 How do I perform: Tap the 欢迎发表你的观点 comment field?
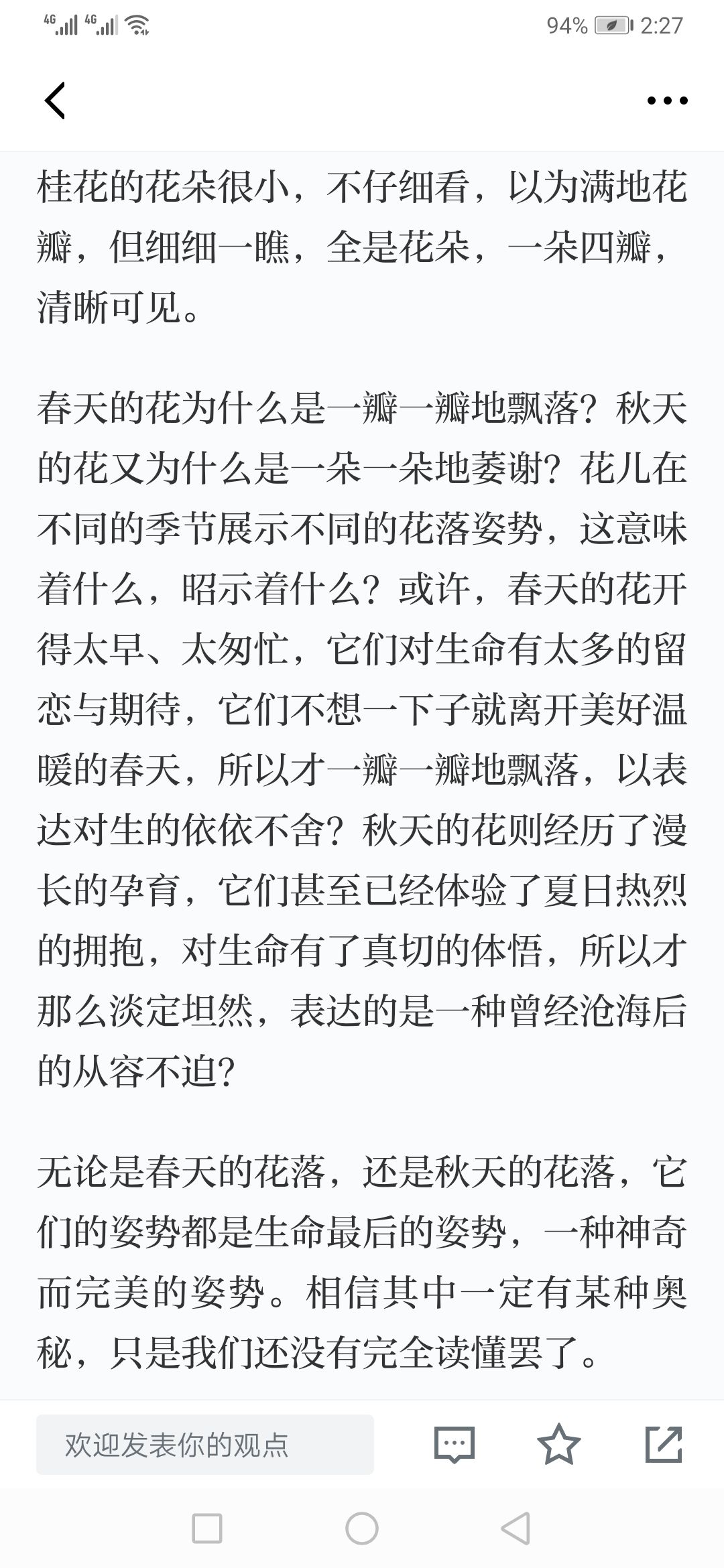(205, 1444)
